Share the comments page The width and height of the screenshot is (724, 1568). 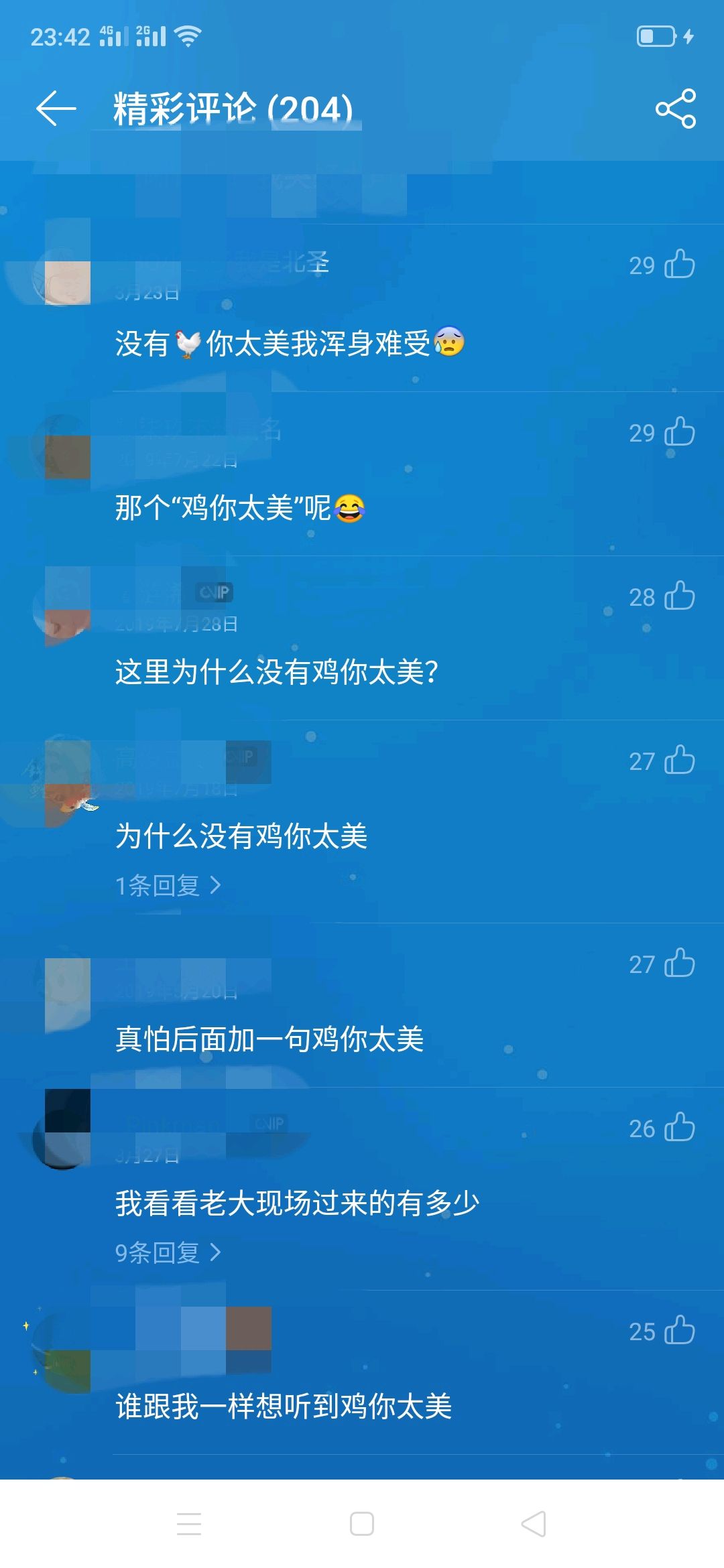(675, 109)
